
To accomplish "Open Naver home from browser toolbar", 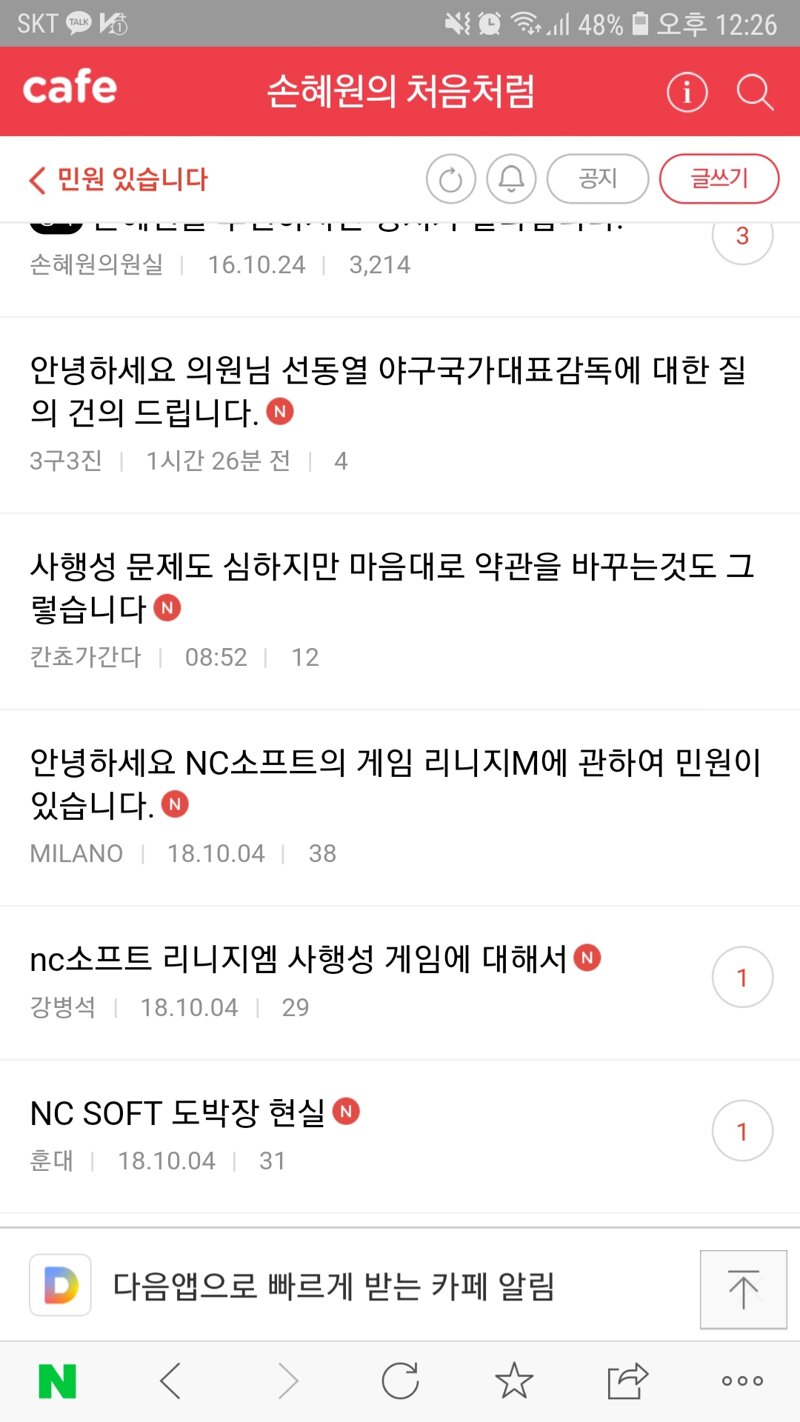I will [58, 1381].
